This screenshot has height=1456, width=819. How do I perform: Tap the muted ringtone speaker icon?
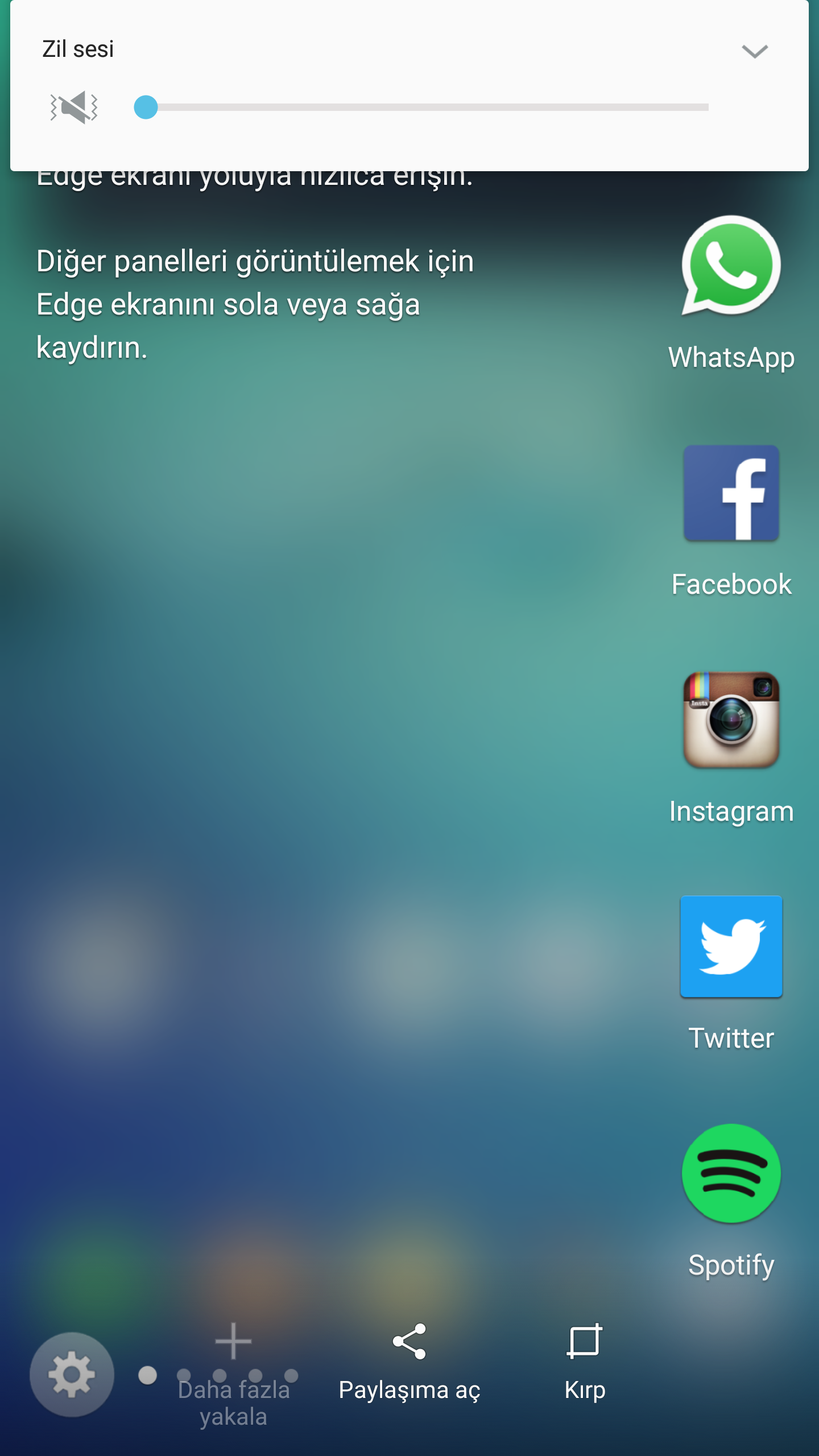coord(74,107)
